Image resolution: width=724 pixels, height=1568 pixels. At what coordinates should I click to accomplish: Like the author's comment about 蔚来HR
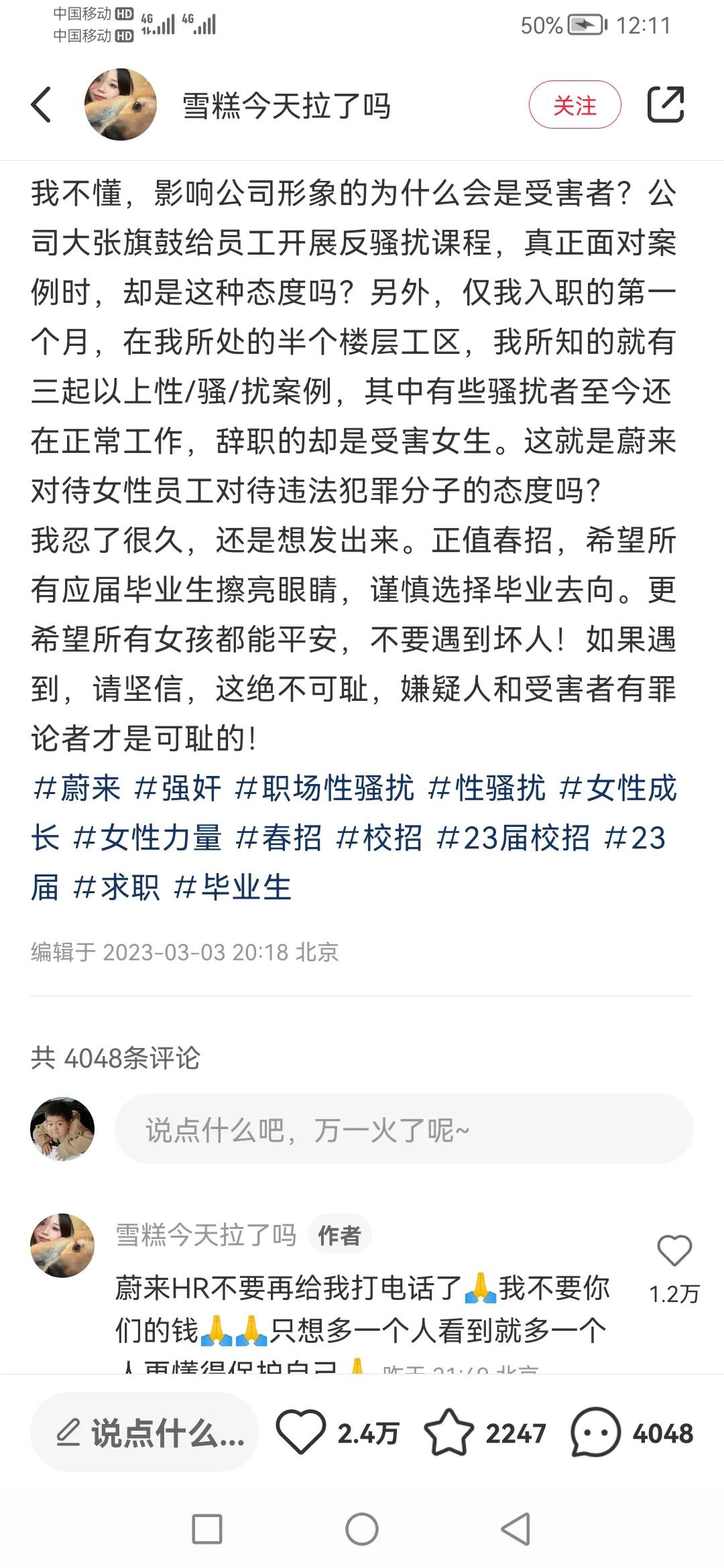(674, 1250)
